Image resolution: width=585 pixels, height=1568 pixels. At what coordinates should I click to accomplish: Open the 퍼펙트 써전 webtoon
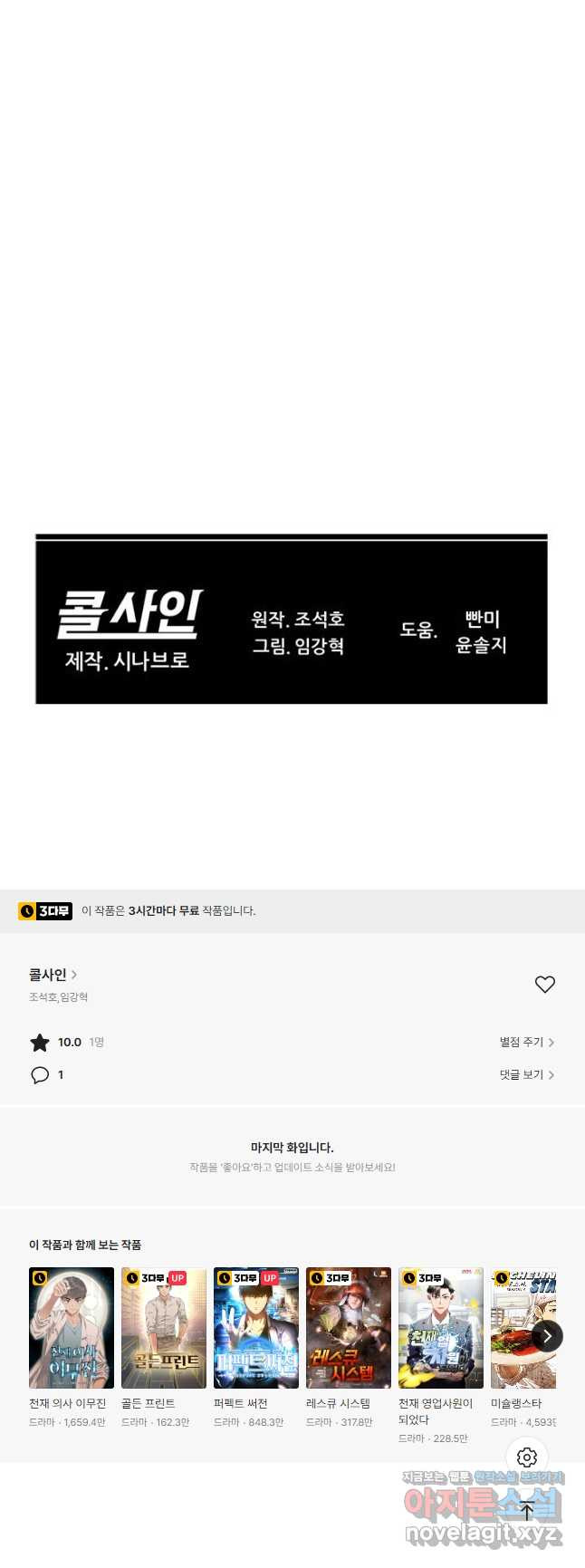coord(256,1328)
